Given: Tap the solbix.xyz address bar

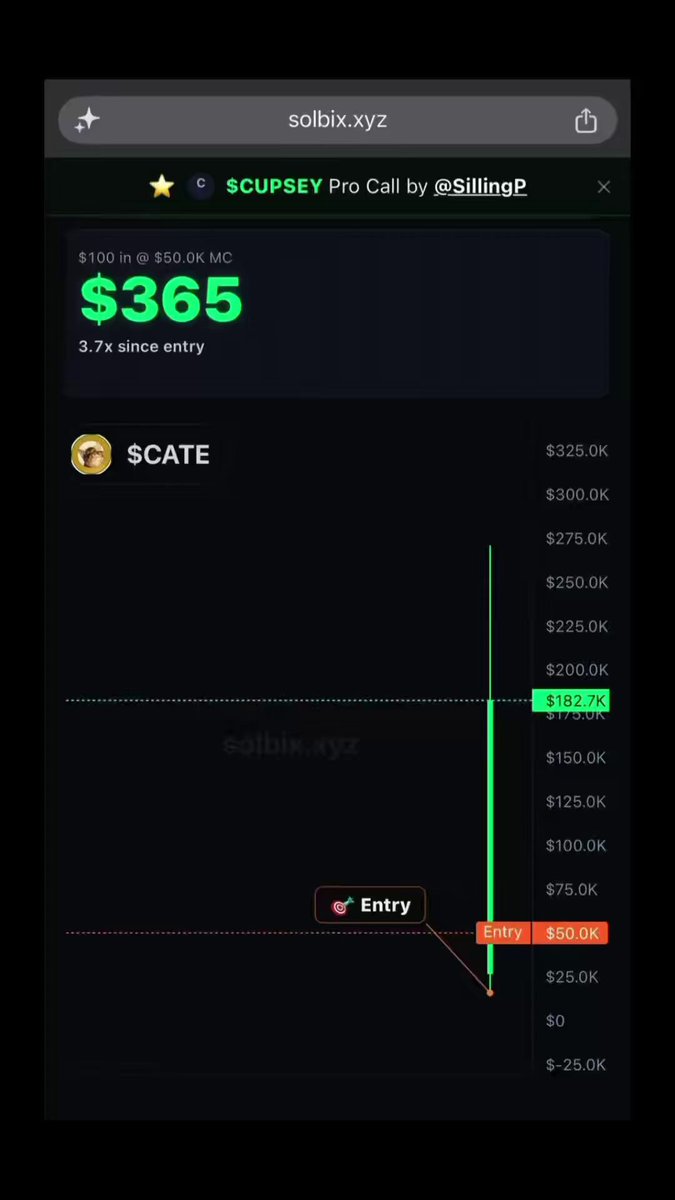Looking at the screenshot, I should 337,120.
